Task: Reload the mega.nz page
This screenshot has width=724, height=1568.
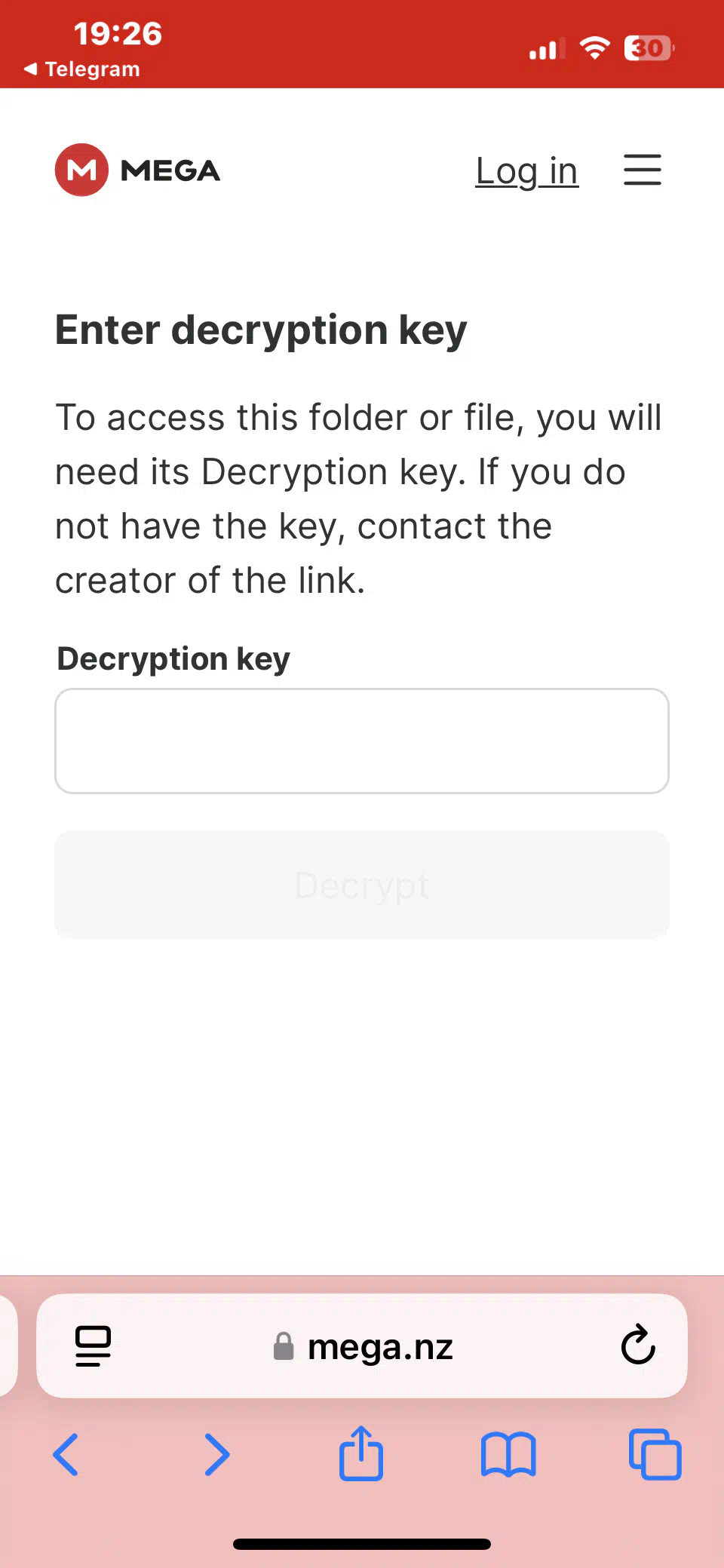Action: click(x=638, y=1345)
